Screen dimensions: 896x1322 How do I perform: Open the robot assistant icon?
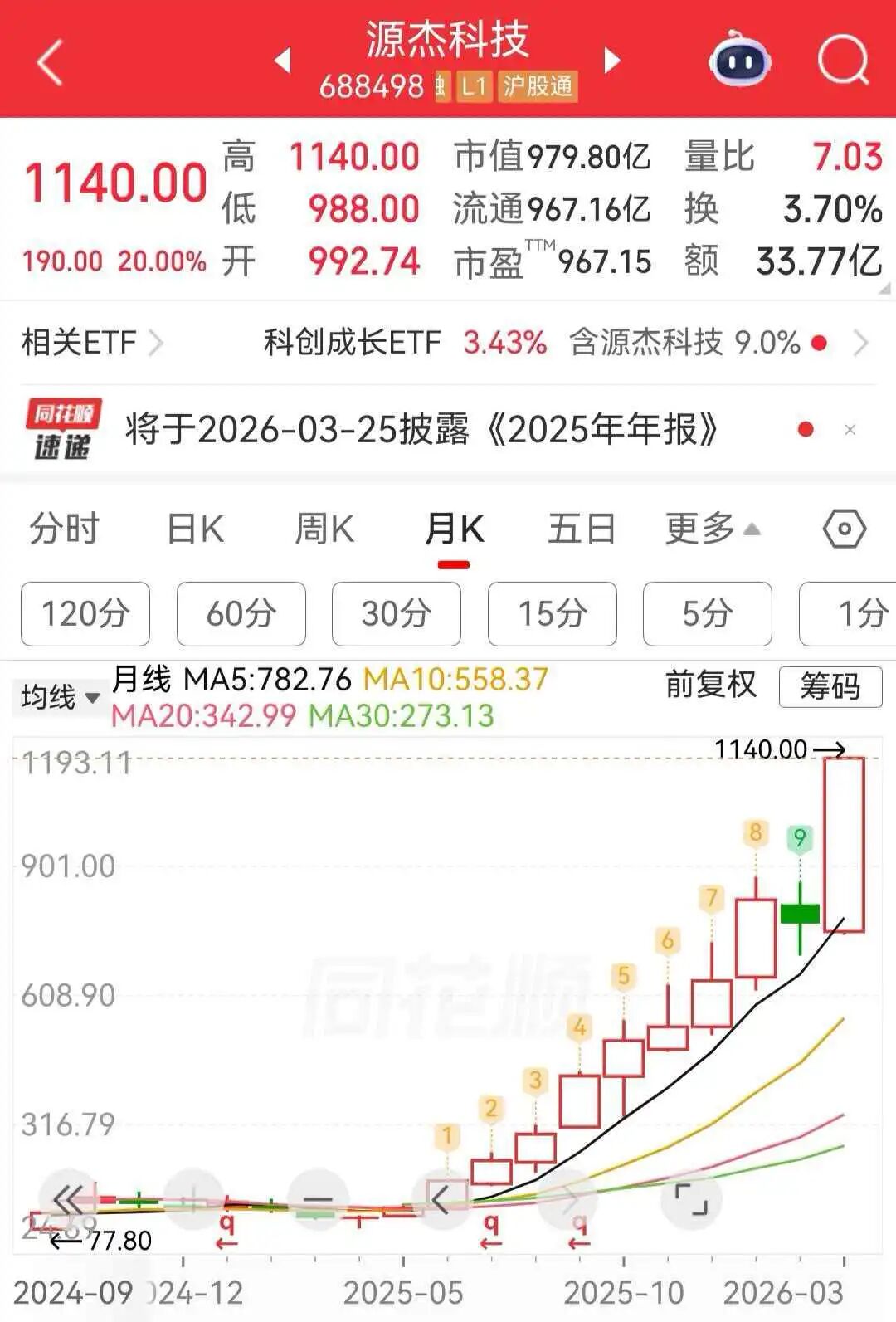coord(739,59)
